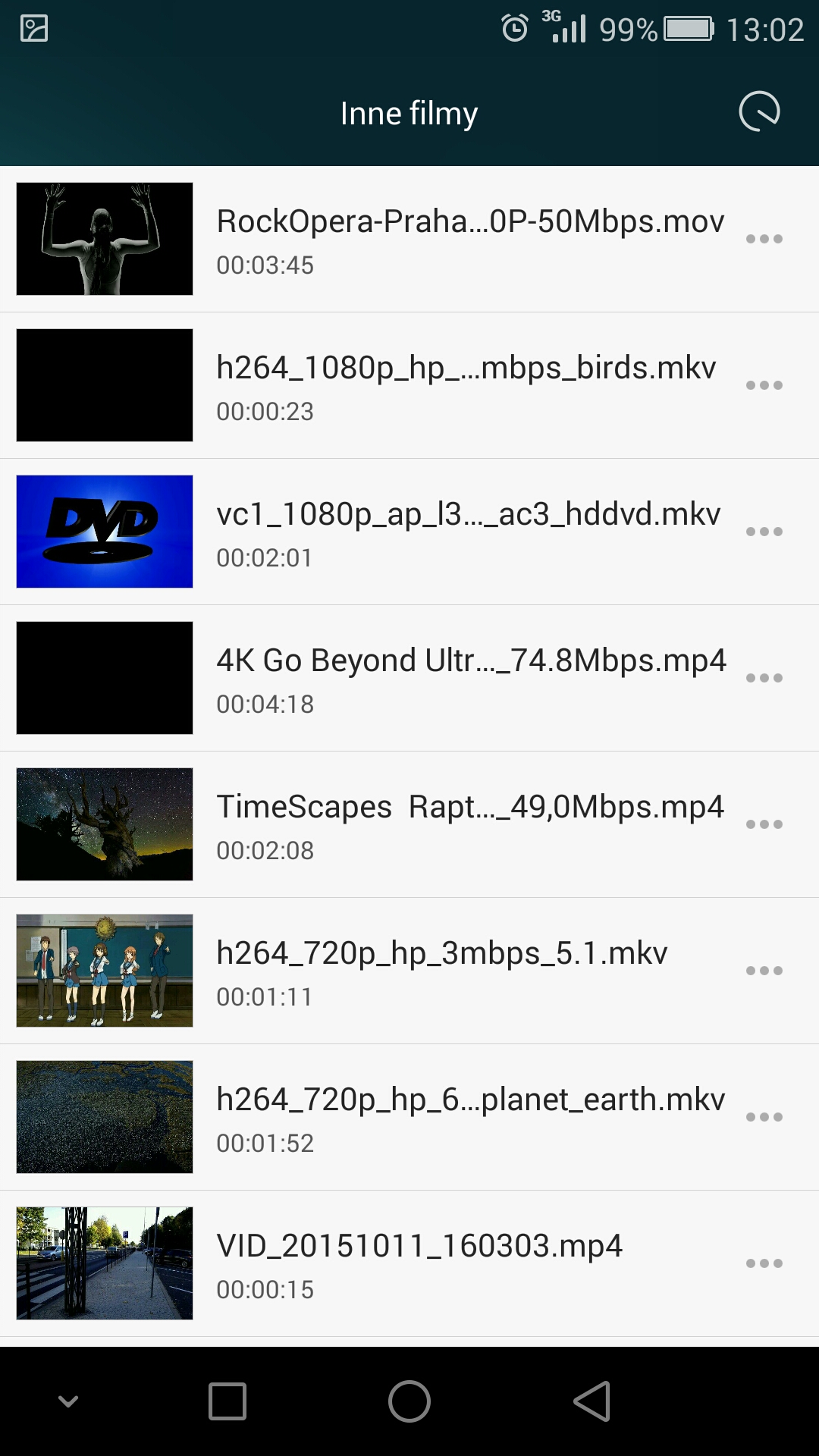Hide the navigation bar with the down arrow
The height and width of the screenshot is (1456, 819).
[68, 1401]
